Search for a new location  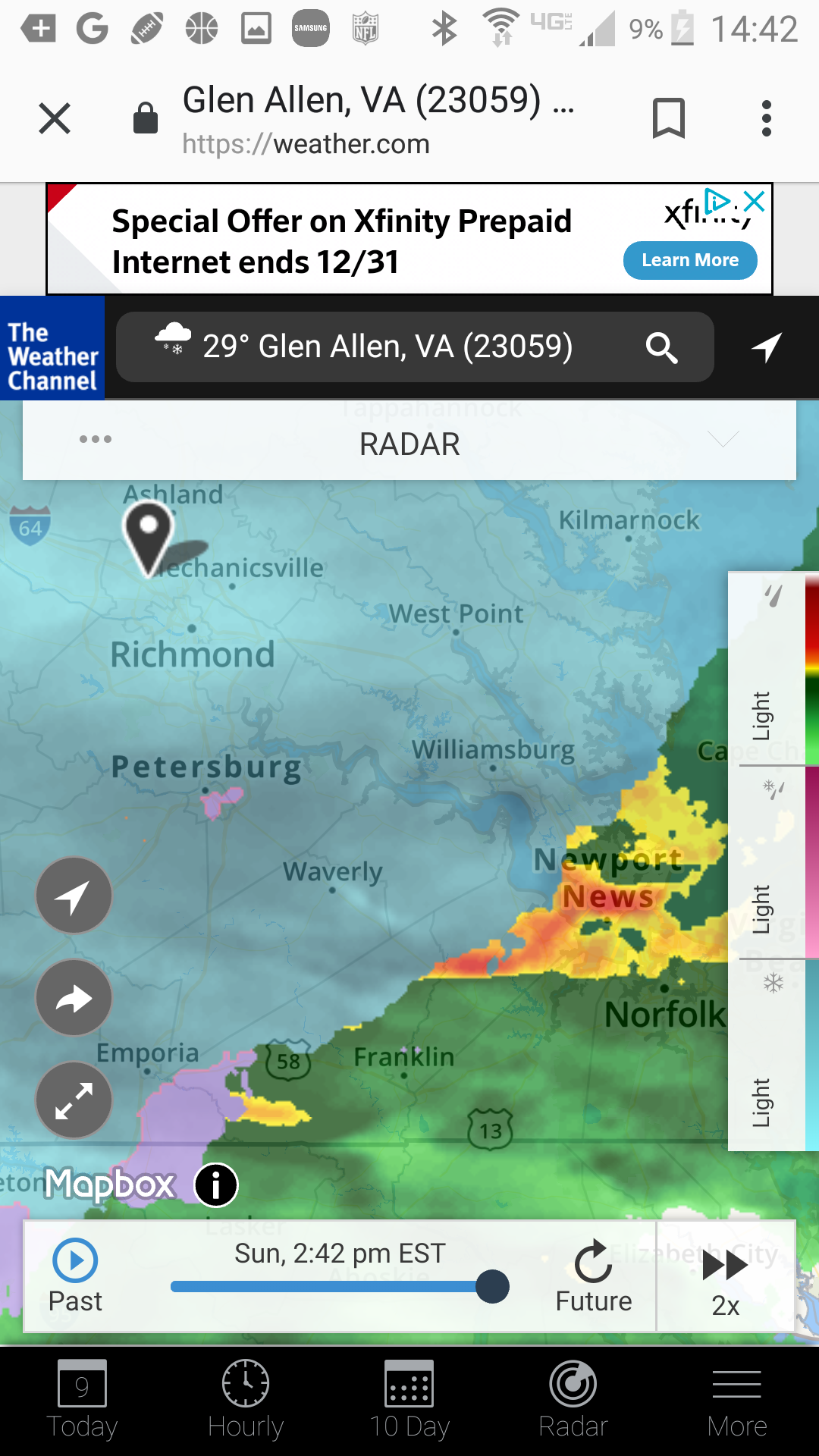(661, 348)
